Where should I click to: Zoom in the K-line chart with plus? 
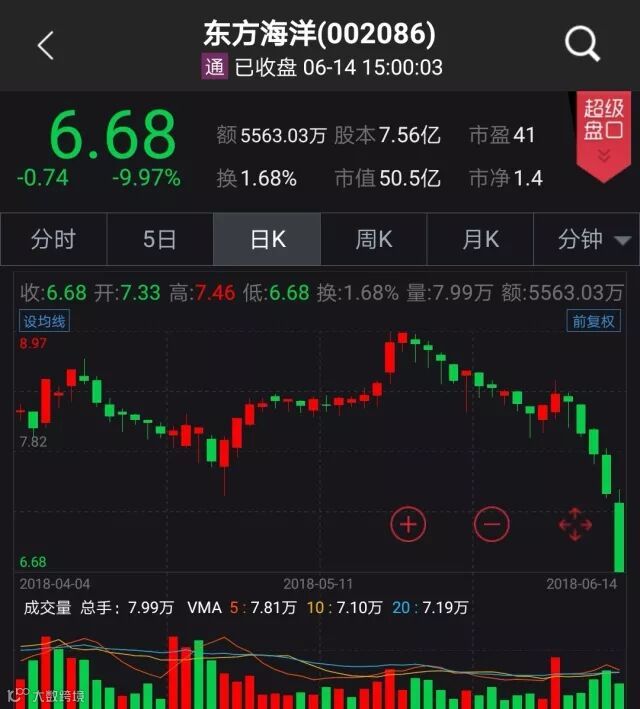[x=408, y=523]
